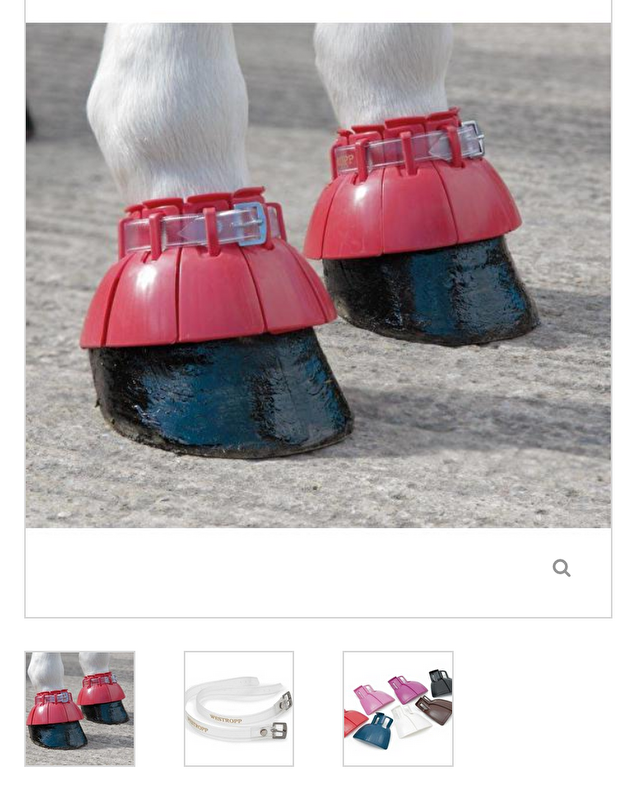Select the white strap thumbnail
The height and width of the screenshot is (800, 627).
click(239, 708)
